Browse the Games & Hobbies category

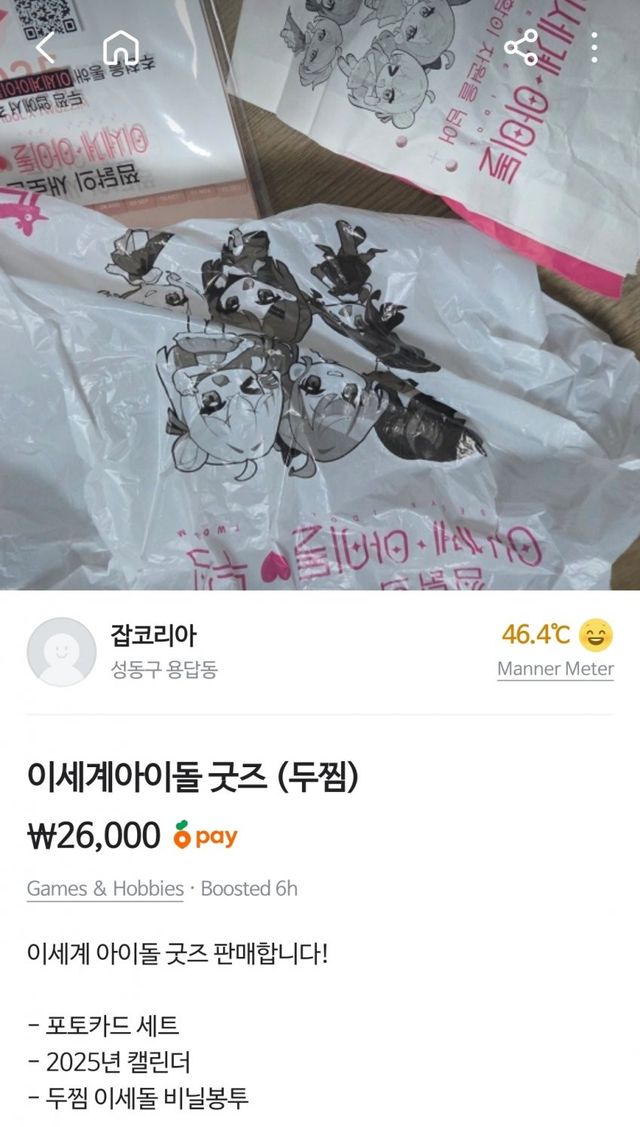105,888
